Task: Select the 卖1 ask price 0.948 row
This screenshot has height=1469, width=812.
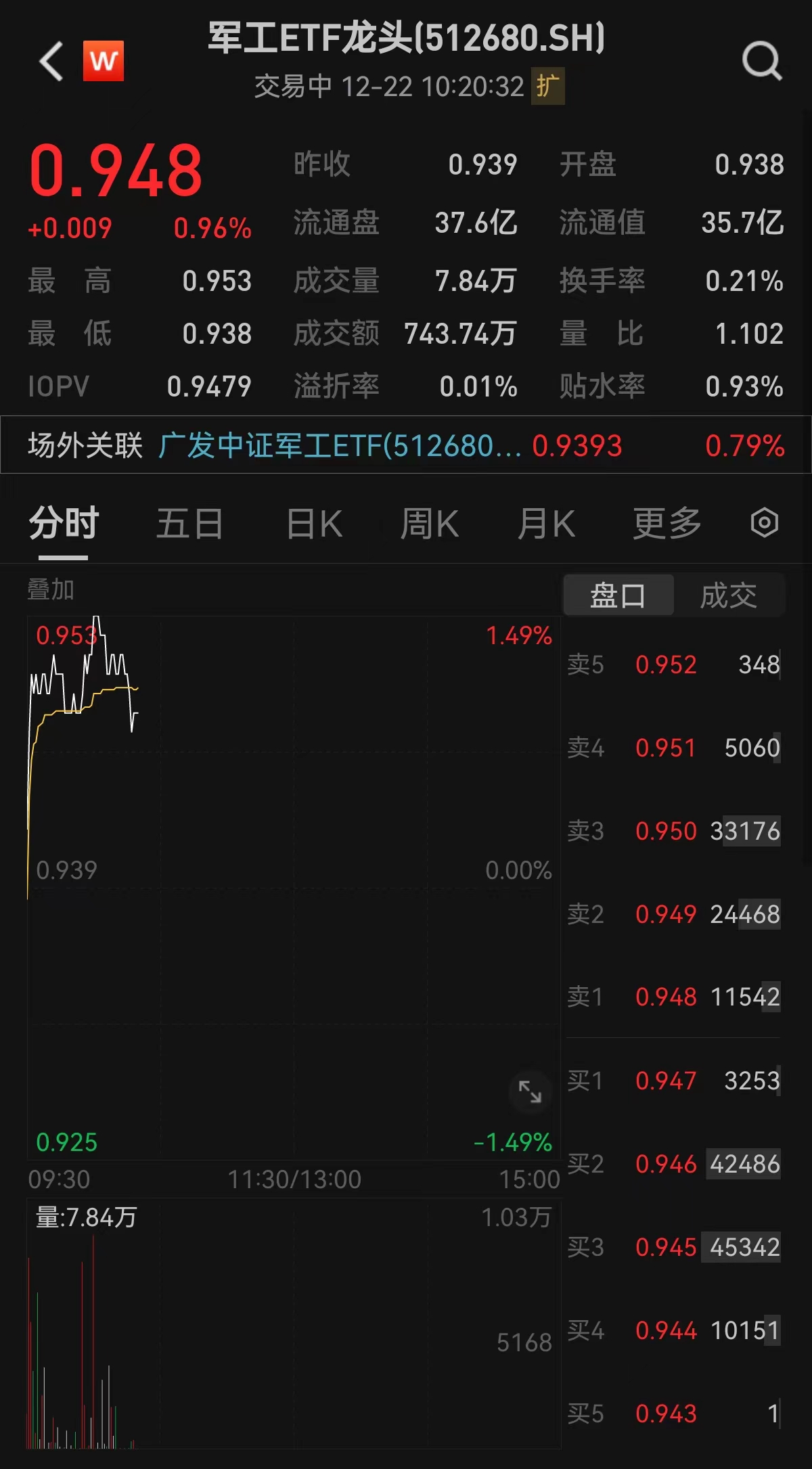Action: pyautogui.click(x=673, y=997)
